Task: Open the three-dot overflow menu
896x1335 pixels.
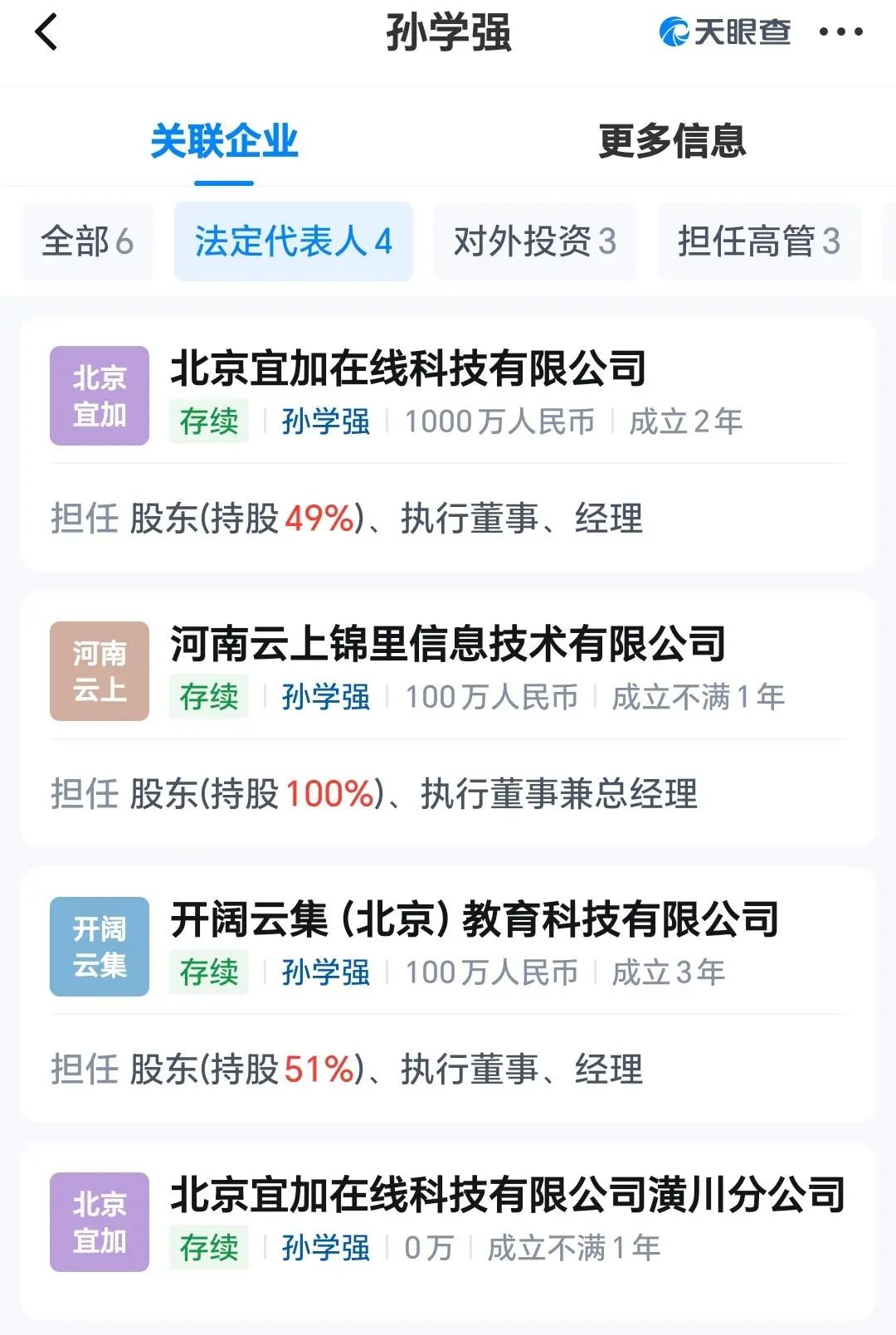Action: [840, 33]
